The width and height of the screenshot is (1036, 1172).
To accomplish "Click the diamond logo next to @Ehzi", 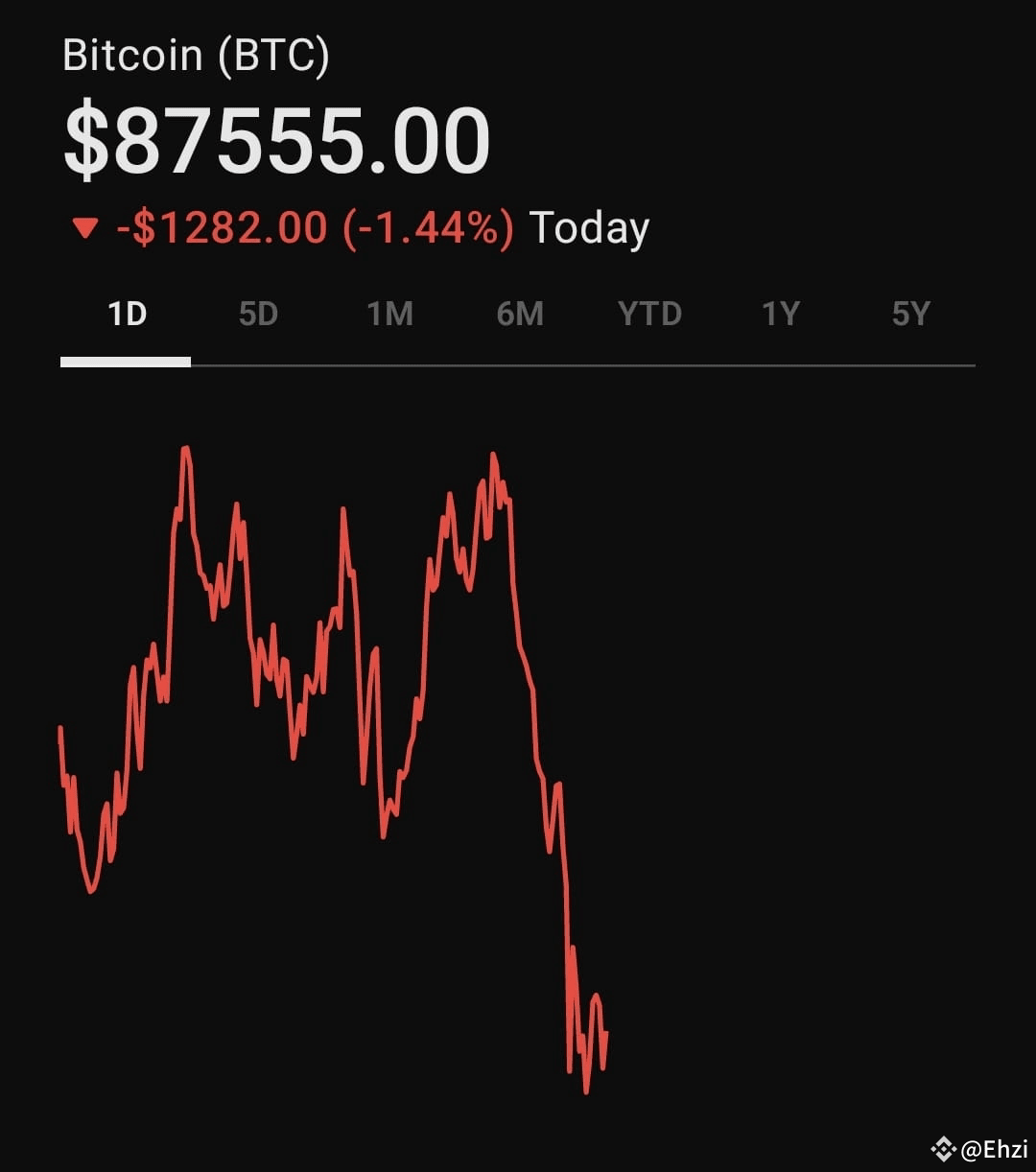I will click(946, 1147).
